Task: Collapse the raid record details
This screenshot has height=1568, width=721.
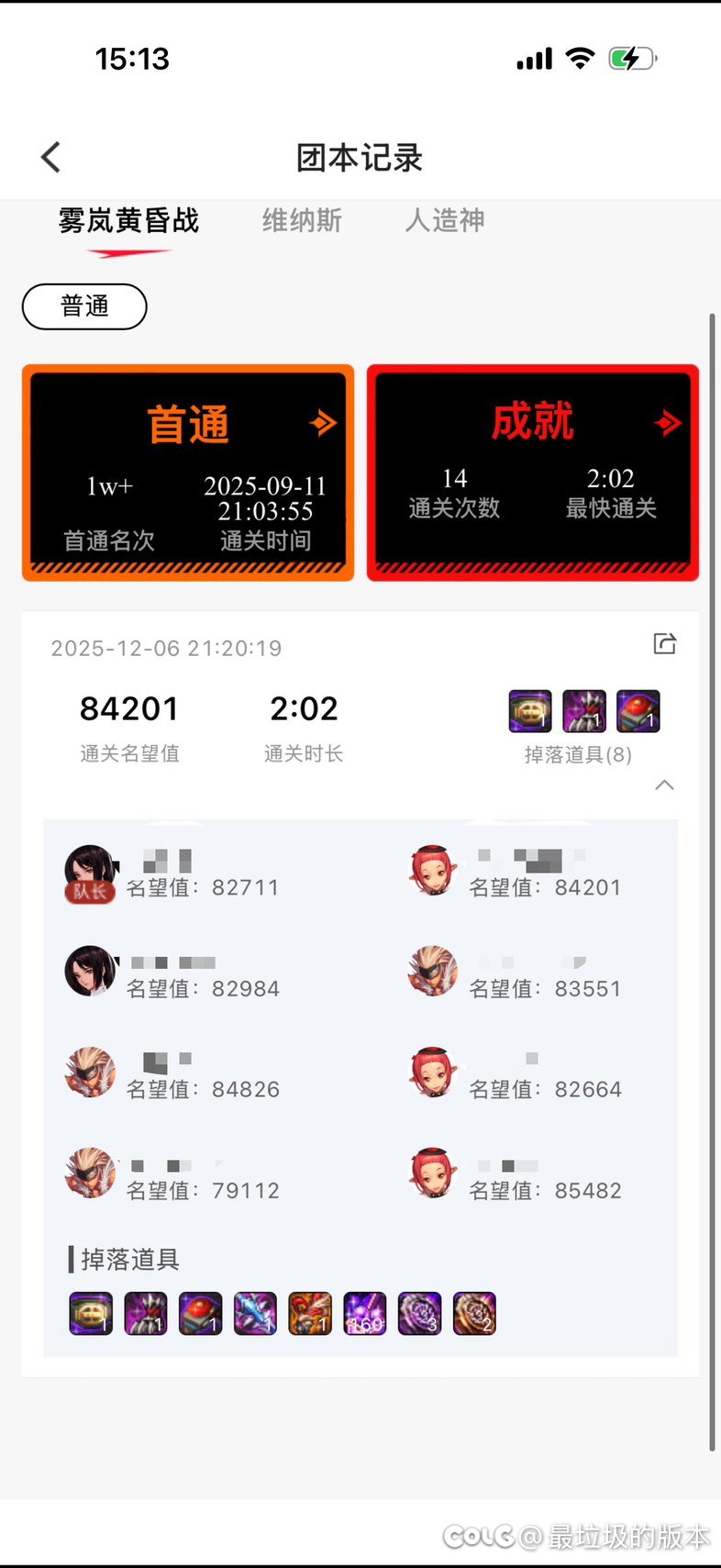Action: point(664,785)
